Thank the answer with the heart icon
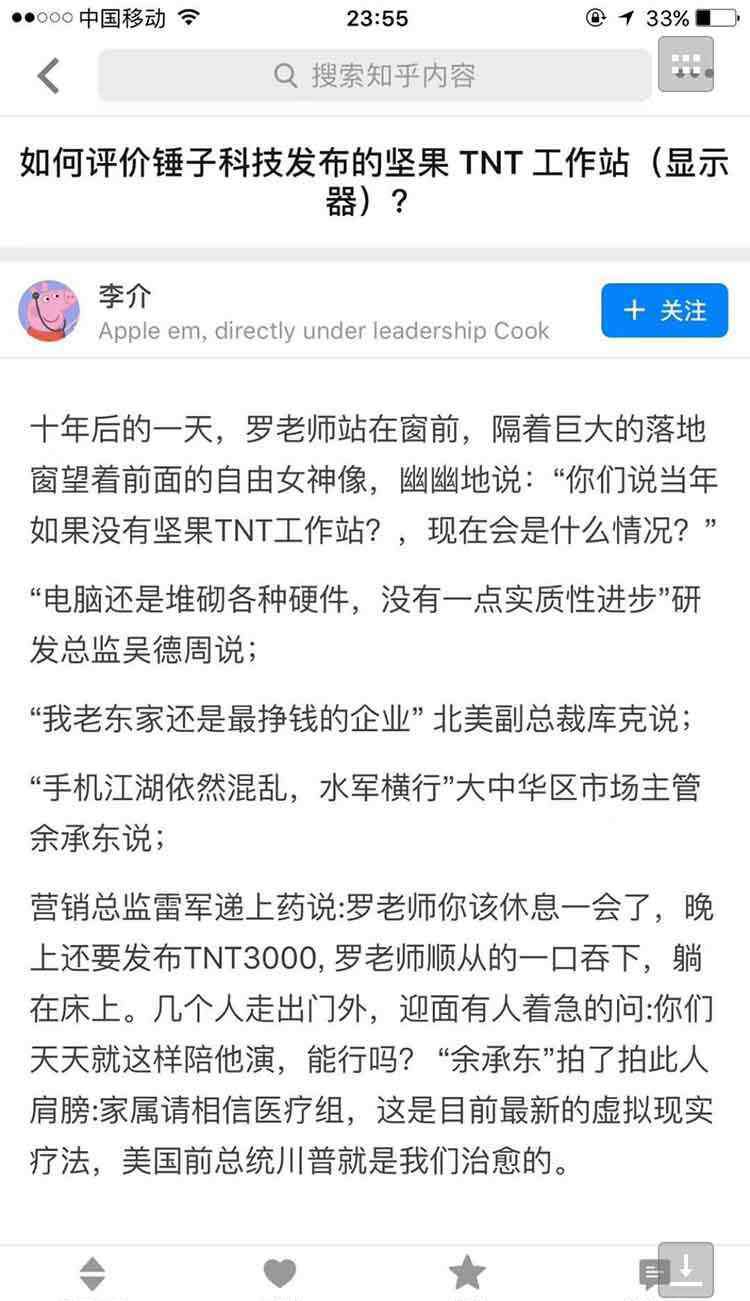The image size is (750, 1301). tap(280, 1273)
